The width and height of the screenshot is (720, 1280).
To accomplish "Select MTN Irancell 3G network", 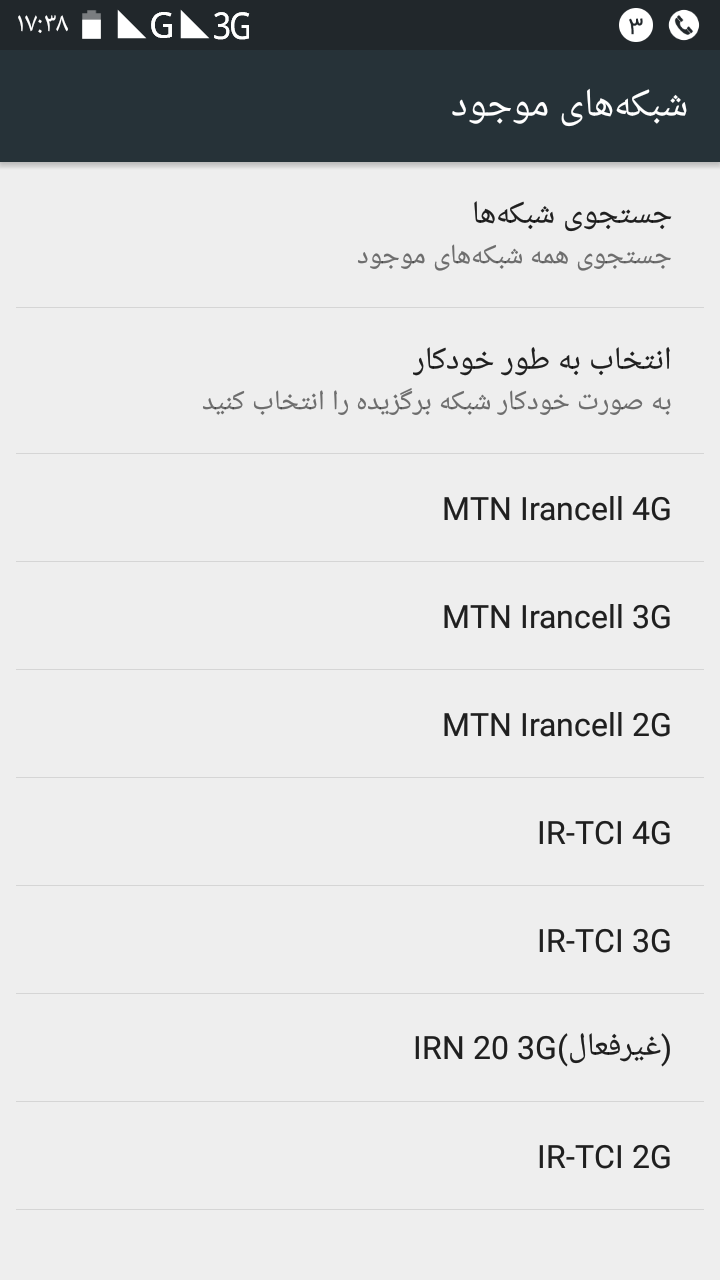I will click(360, 616).
